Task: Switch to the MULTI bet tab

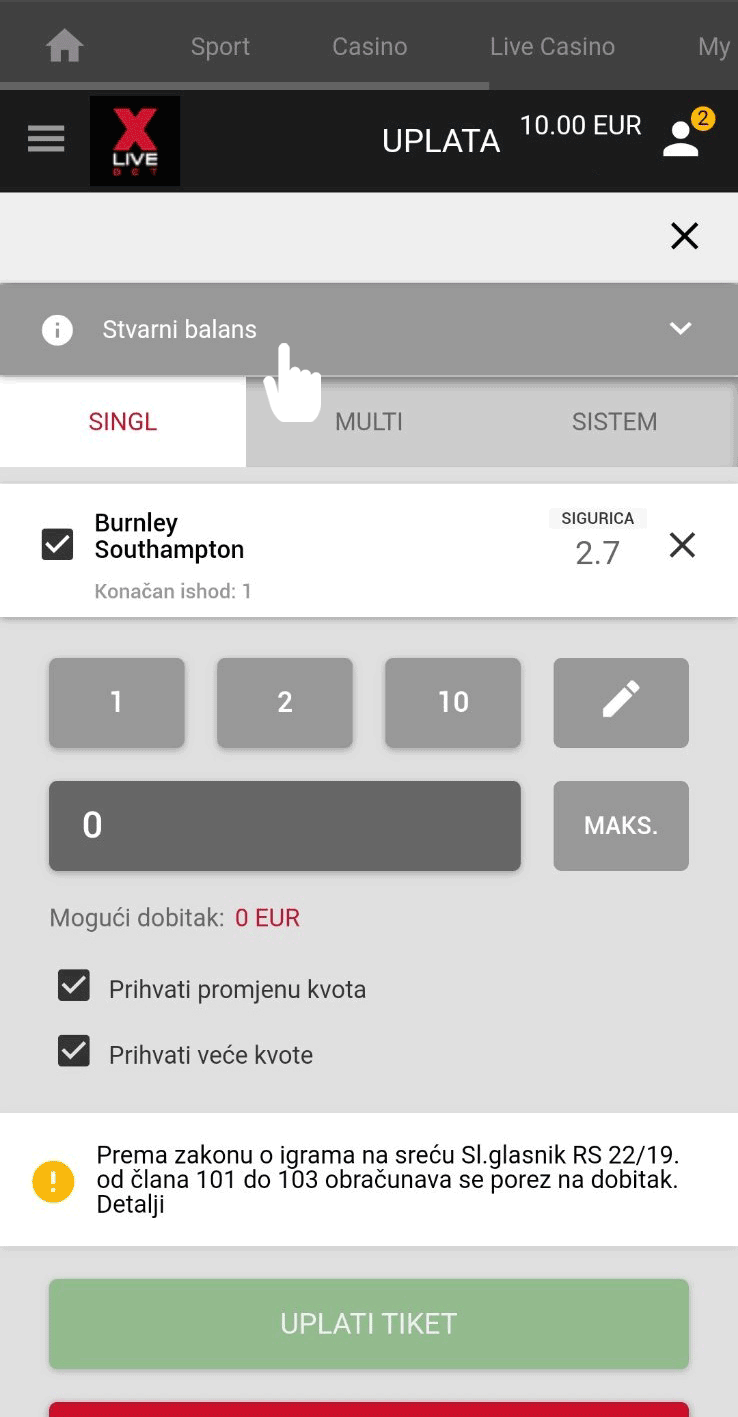Action: [369, 421]
